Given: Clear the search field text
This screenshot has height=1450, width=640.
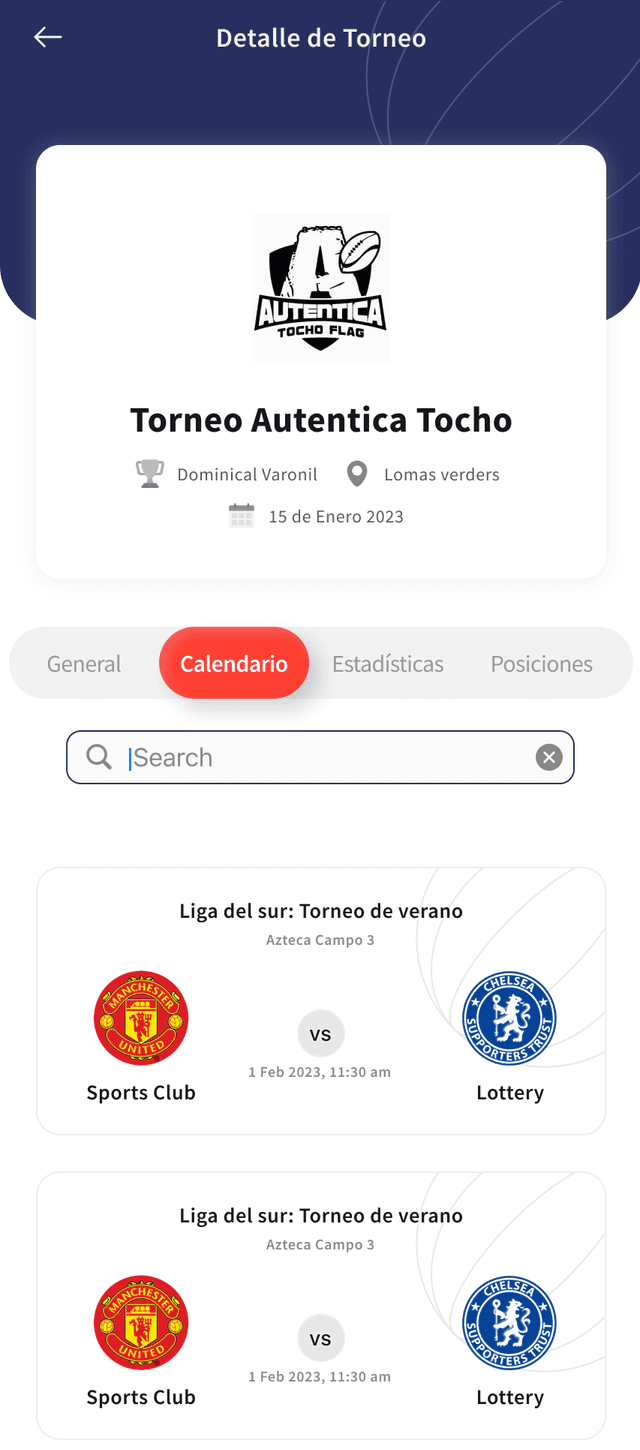Looking at the screenshot, I should [x=549, y=758].
